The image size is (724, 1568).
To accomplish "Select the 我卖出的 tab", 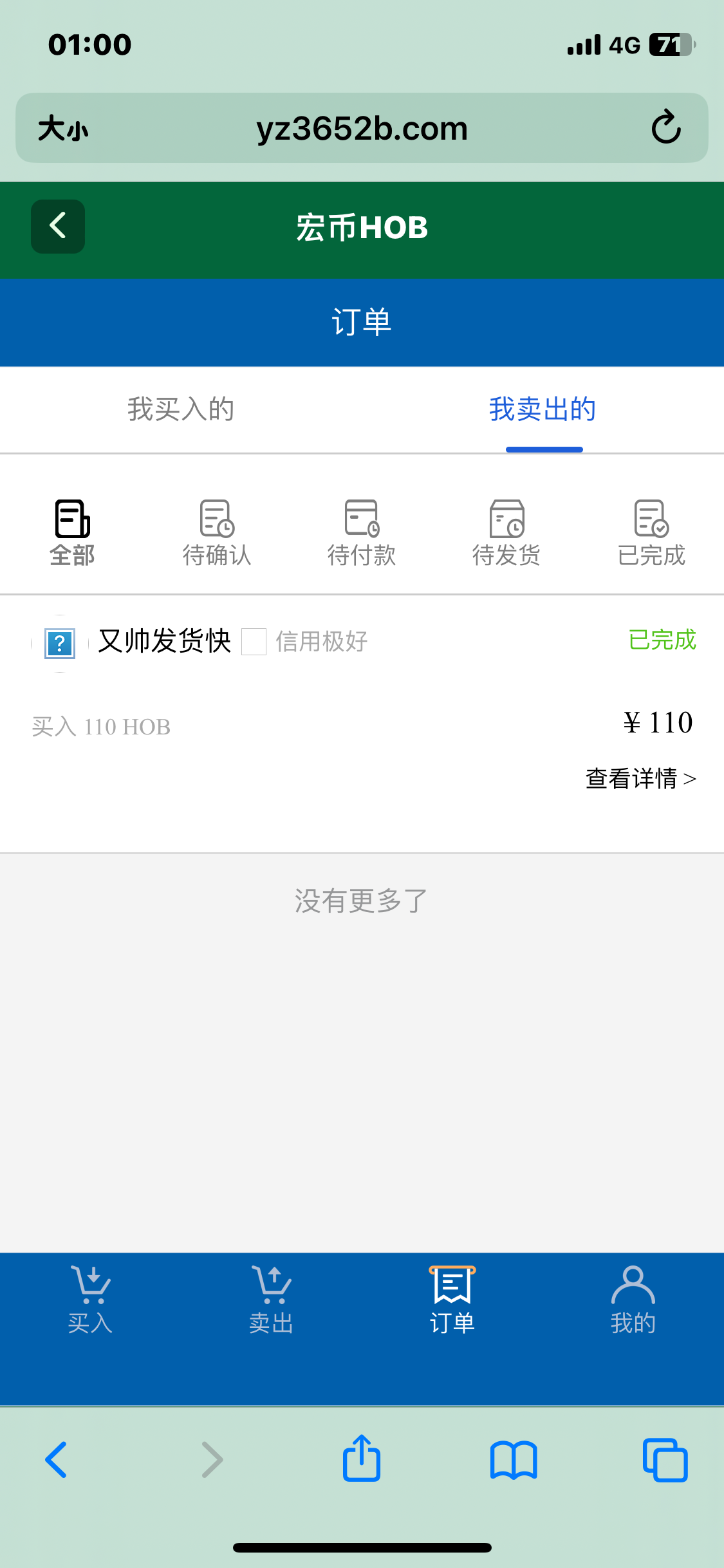I will tap(543, 409).
